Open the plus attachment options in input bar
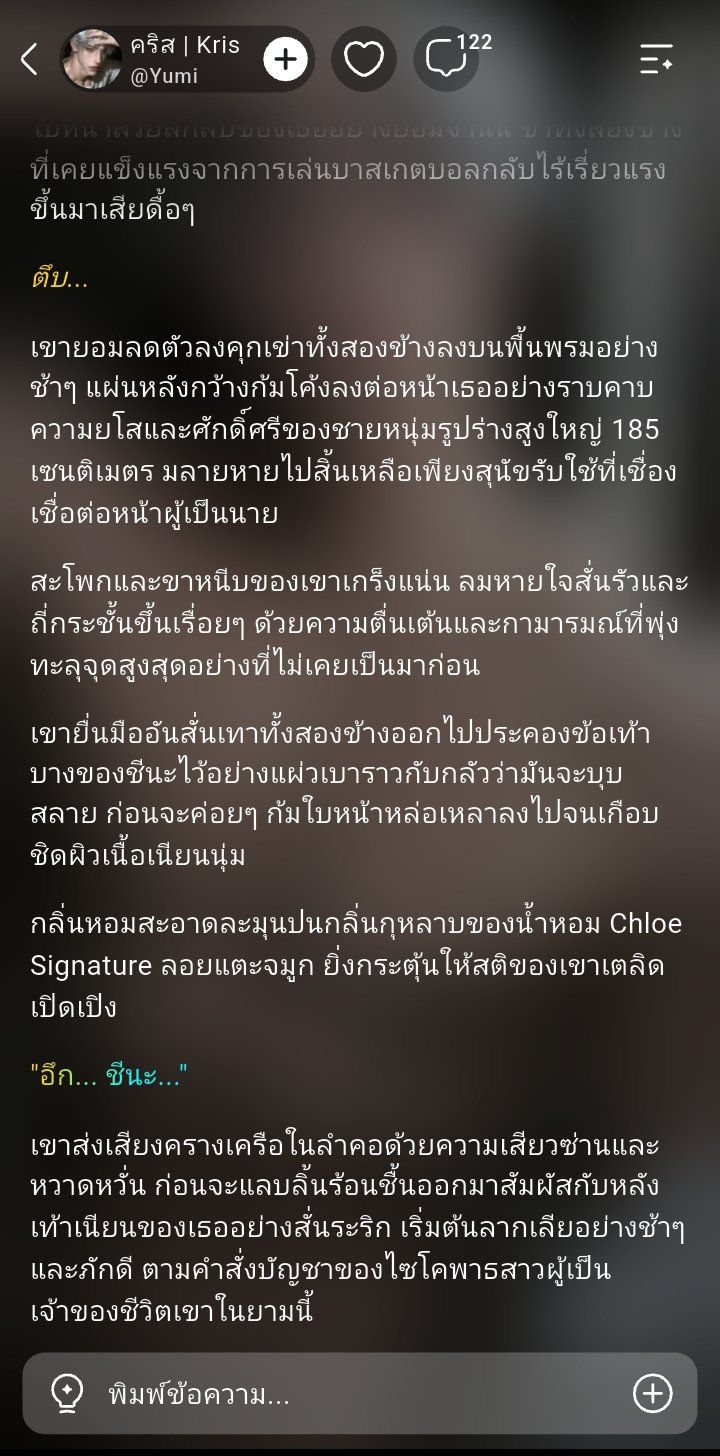The image size is (720, 1456). click(653, 1394)
